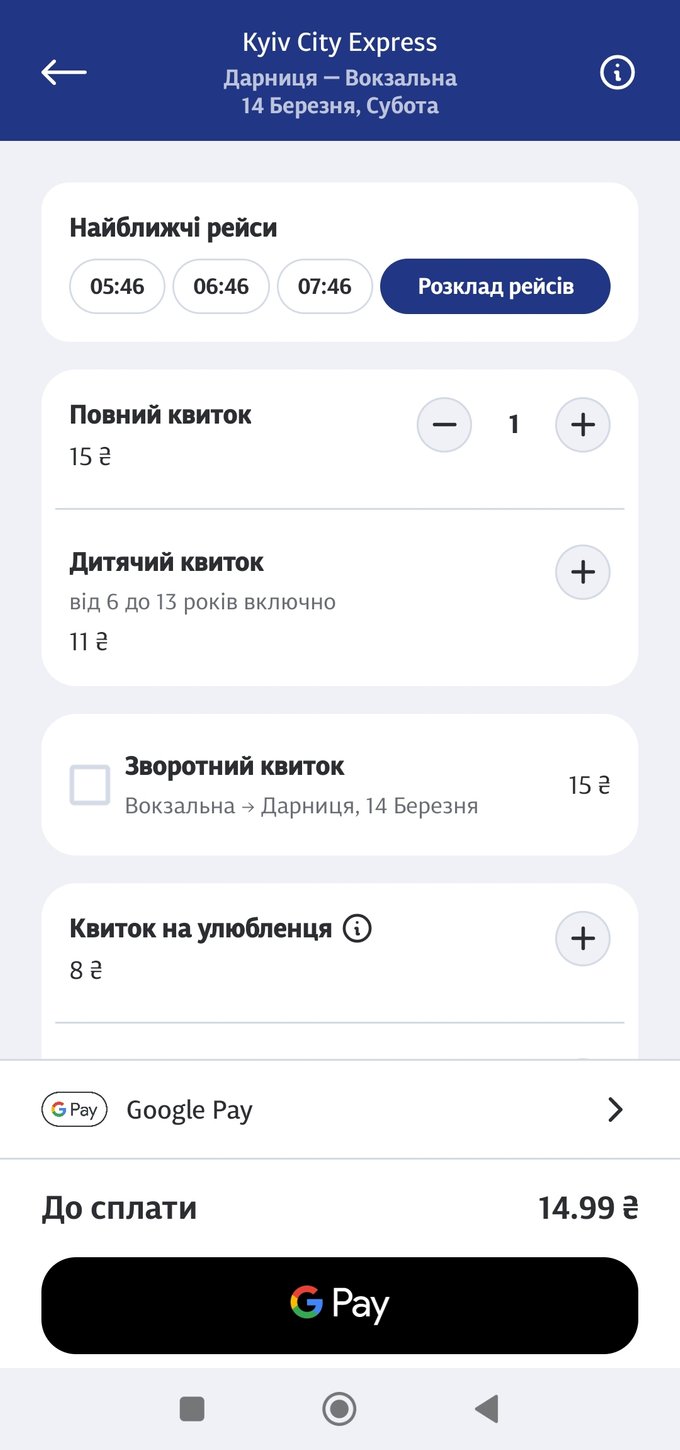Show info about Квиток на улюбленця
Screen dimensions: 680x1450
(x=357, y=929)
